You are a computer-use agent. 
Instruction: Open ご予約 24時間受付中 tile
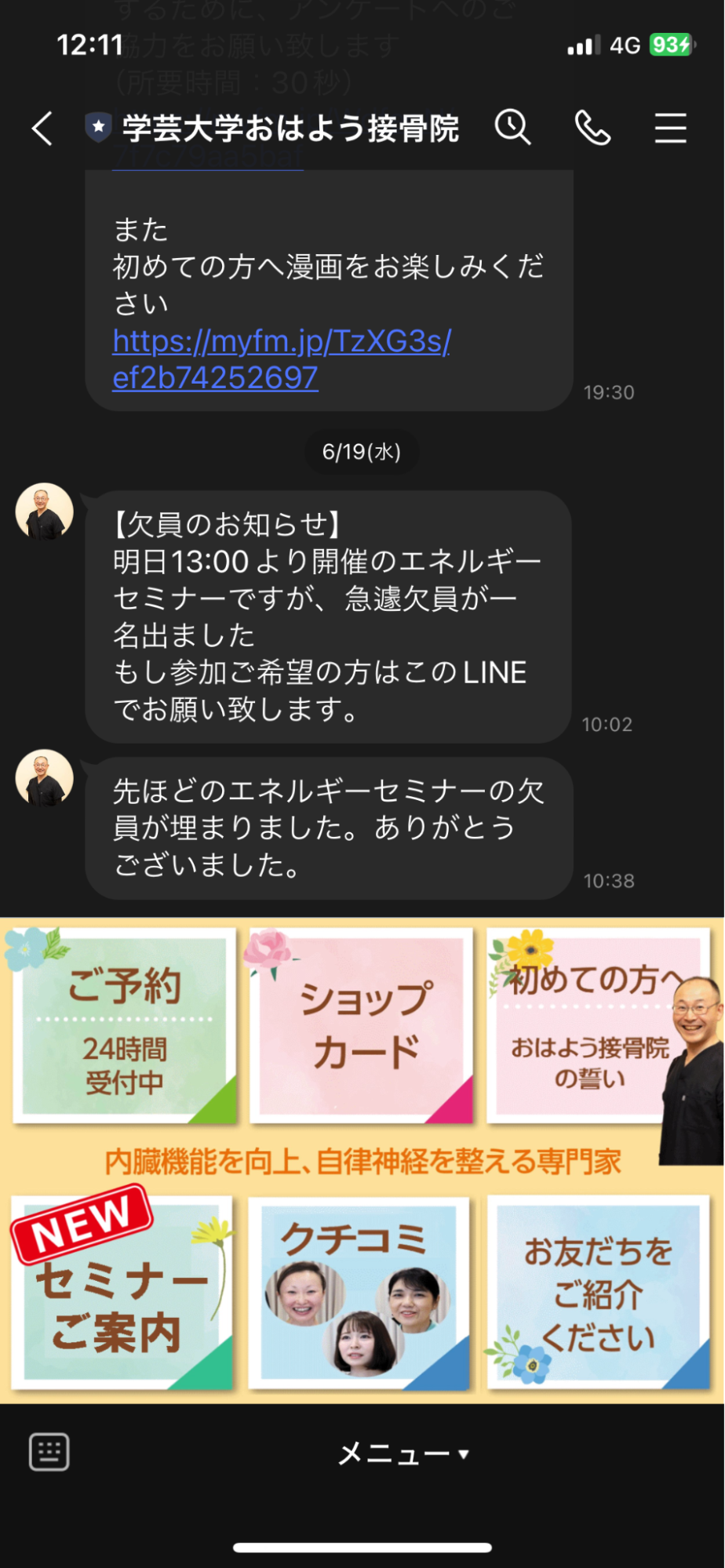click(x=125, y=1026)
